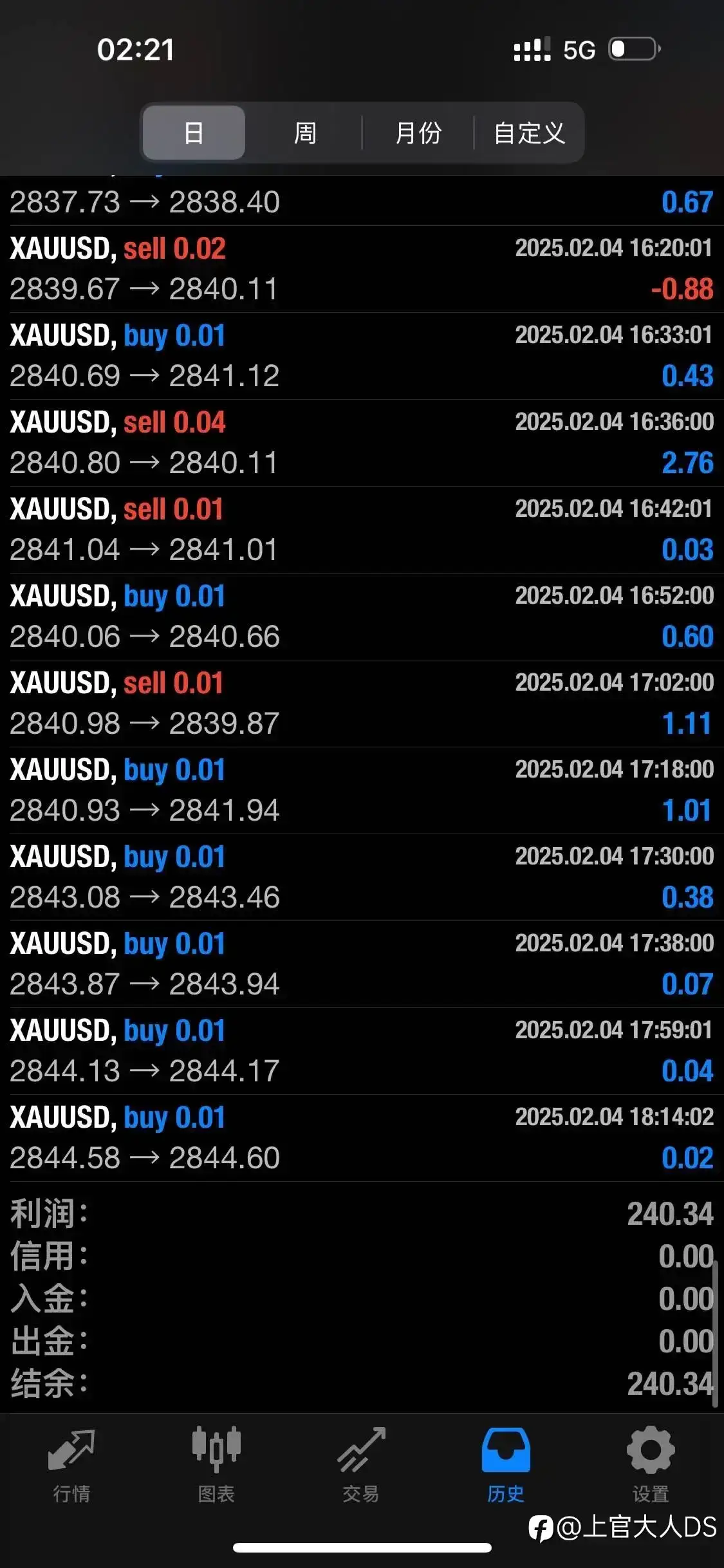Open the buy 0.01 trade at 17:59:01
724x1568 pixels.
coord(362,1051)
